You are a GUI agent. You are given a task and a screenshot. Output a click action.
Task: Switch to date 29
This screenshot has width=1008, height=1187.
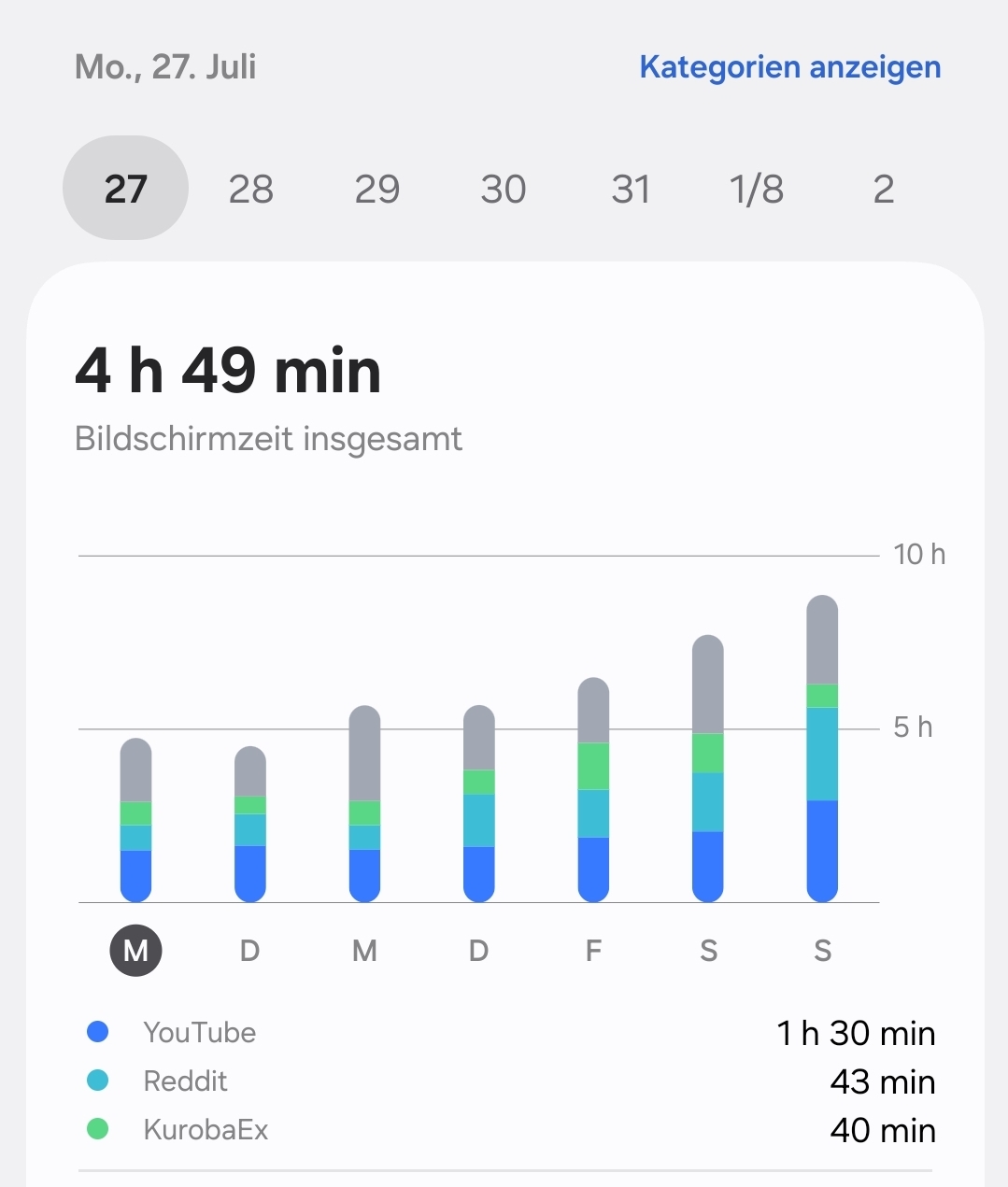[x=377, y=189]
